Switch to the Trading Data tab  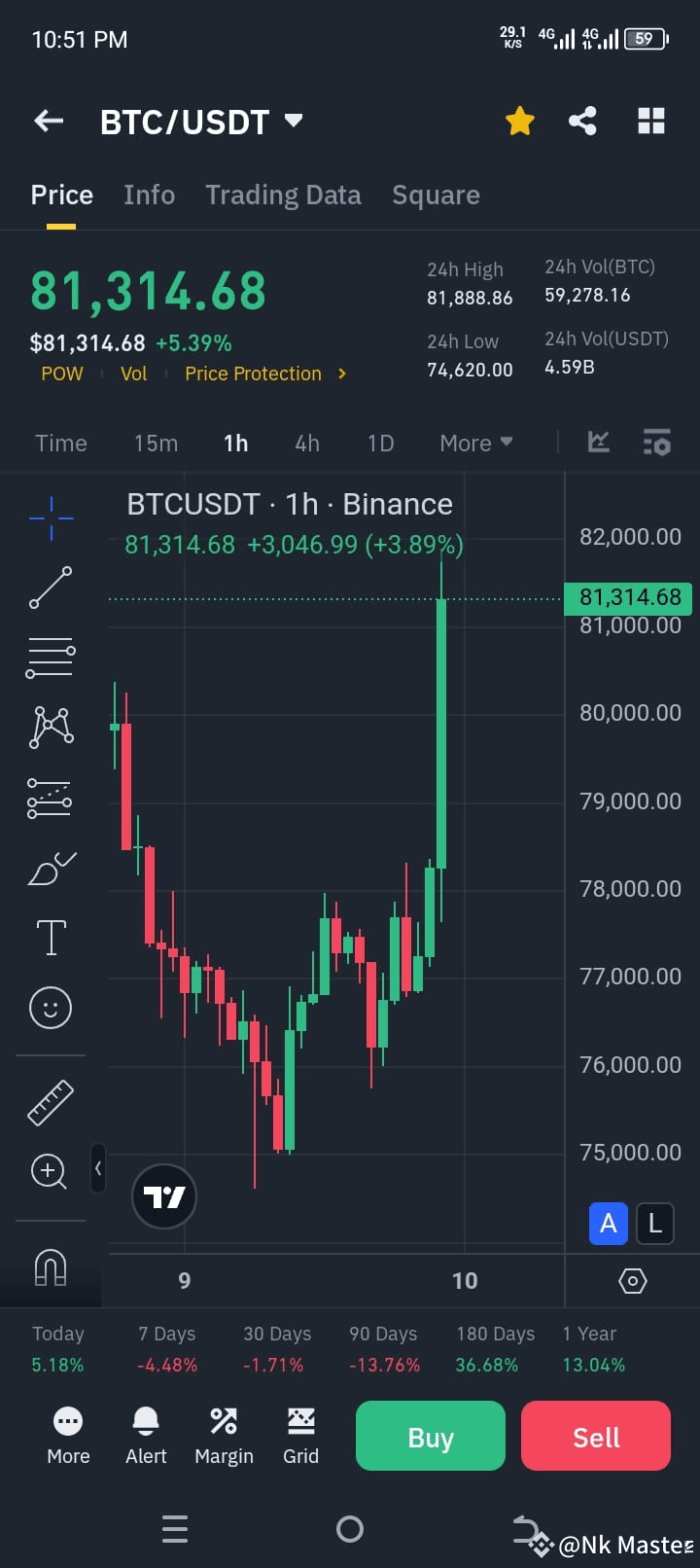point(283,195)
